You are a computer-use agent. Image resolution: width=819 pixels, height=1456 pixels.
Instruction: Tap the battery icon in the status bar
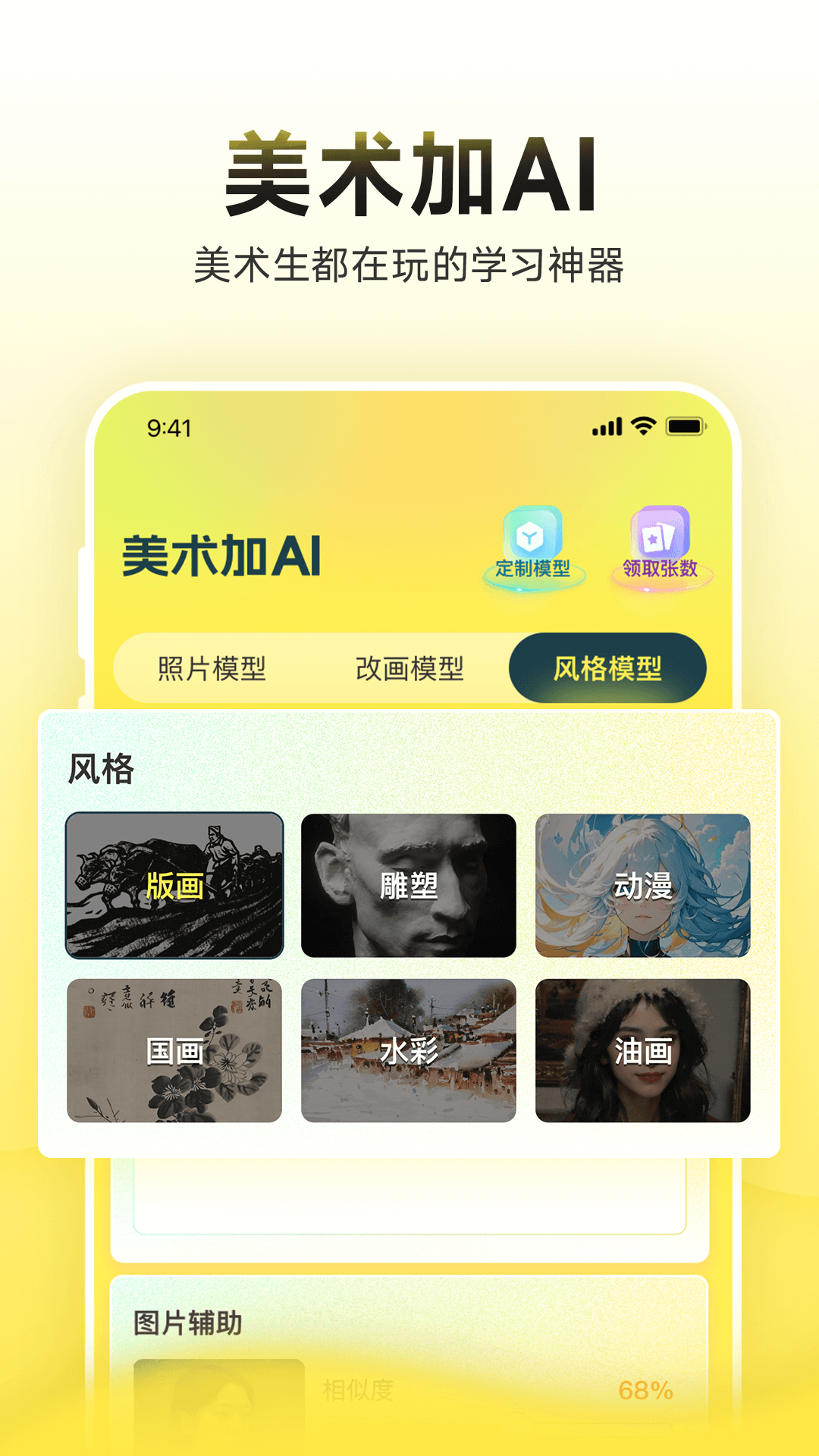pyautogui.click(x=685, y=427)
